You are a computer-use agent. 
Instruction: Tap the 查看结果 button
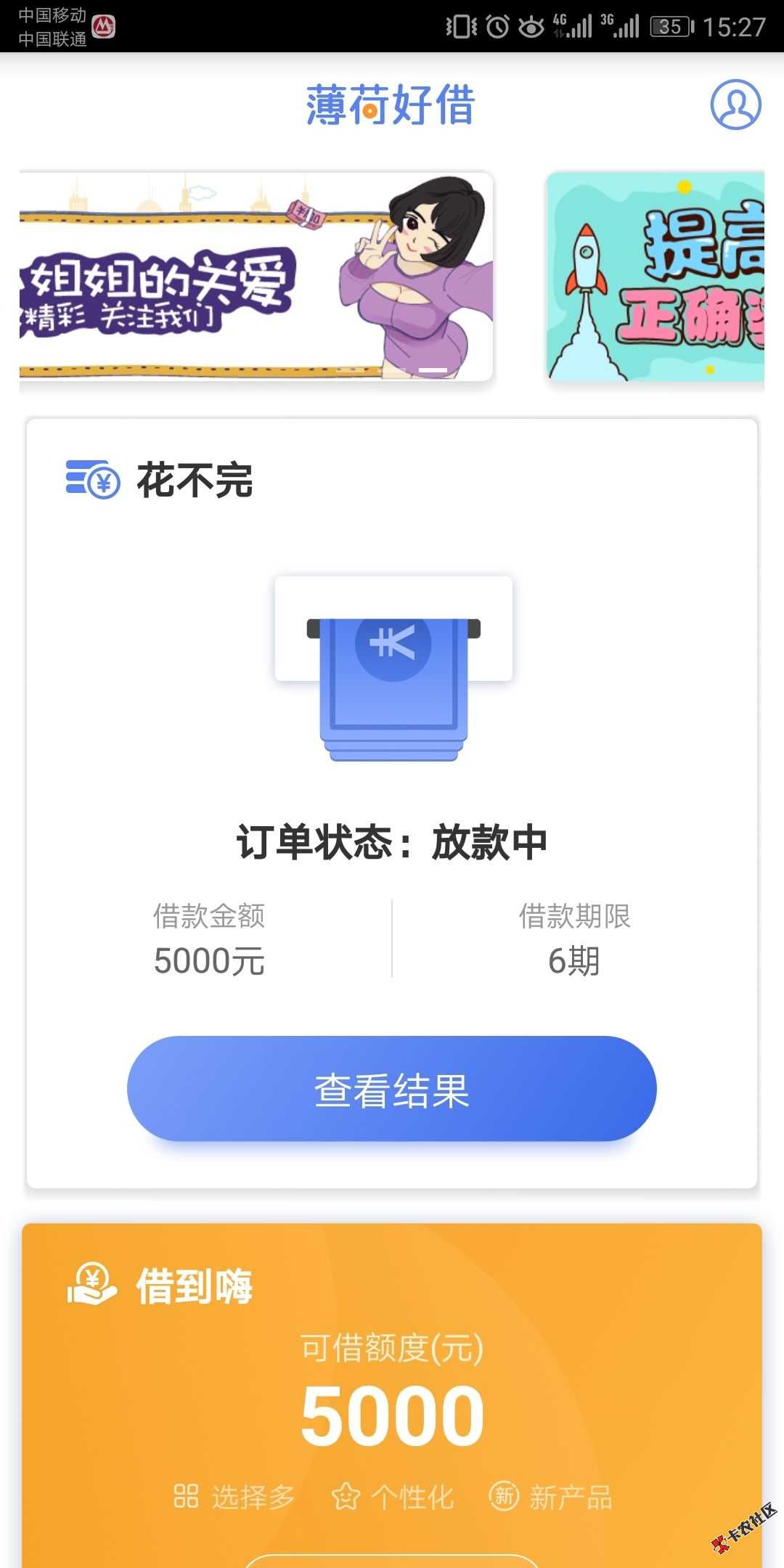click(x=392, y=1089)
